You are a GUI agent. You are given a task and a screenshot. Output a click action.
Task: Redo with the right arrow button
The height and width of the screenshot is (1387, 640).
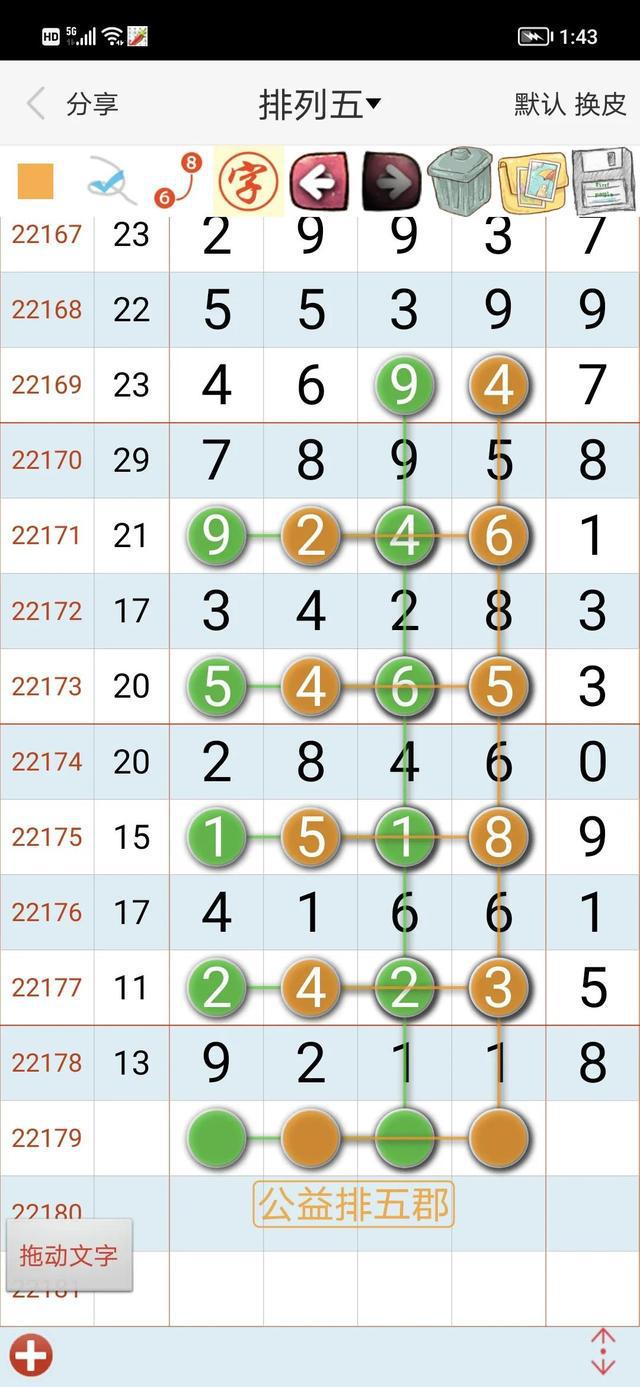coord(391,181)
